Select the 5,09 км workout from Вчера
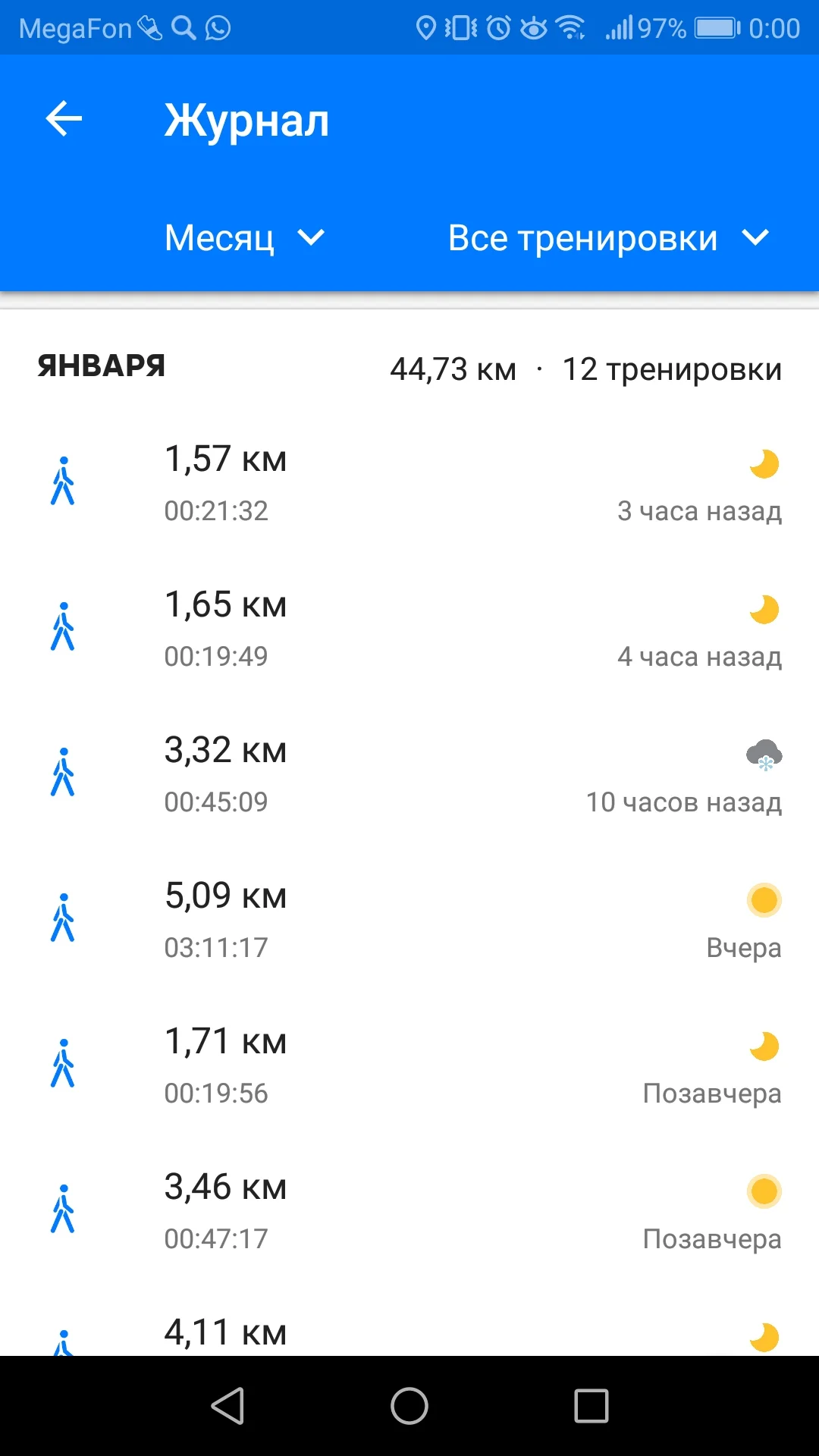The width and height of the screenshot is (819, 1456). 409,919
